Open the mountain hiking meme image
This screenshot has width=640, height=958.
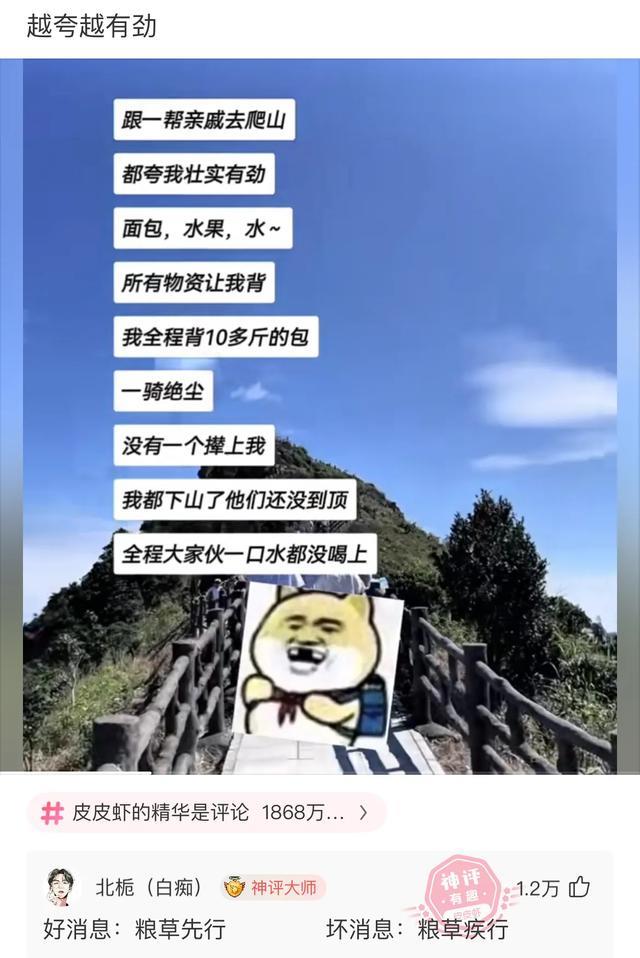pyautogui.click(x=320, y=415)
